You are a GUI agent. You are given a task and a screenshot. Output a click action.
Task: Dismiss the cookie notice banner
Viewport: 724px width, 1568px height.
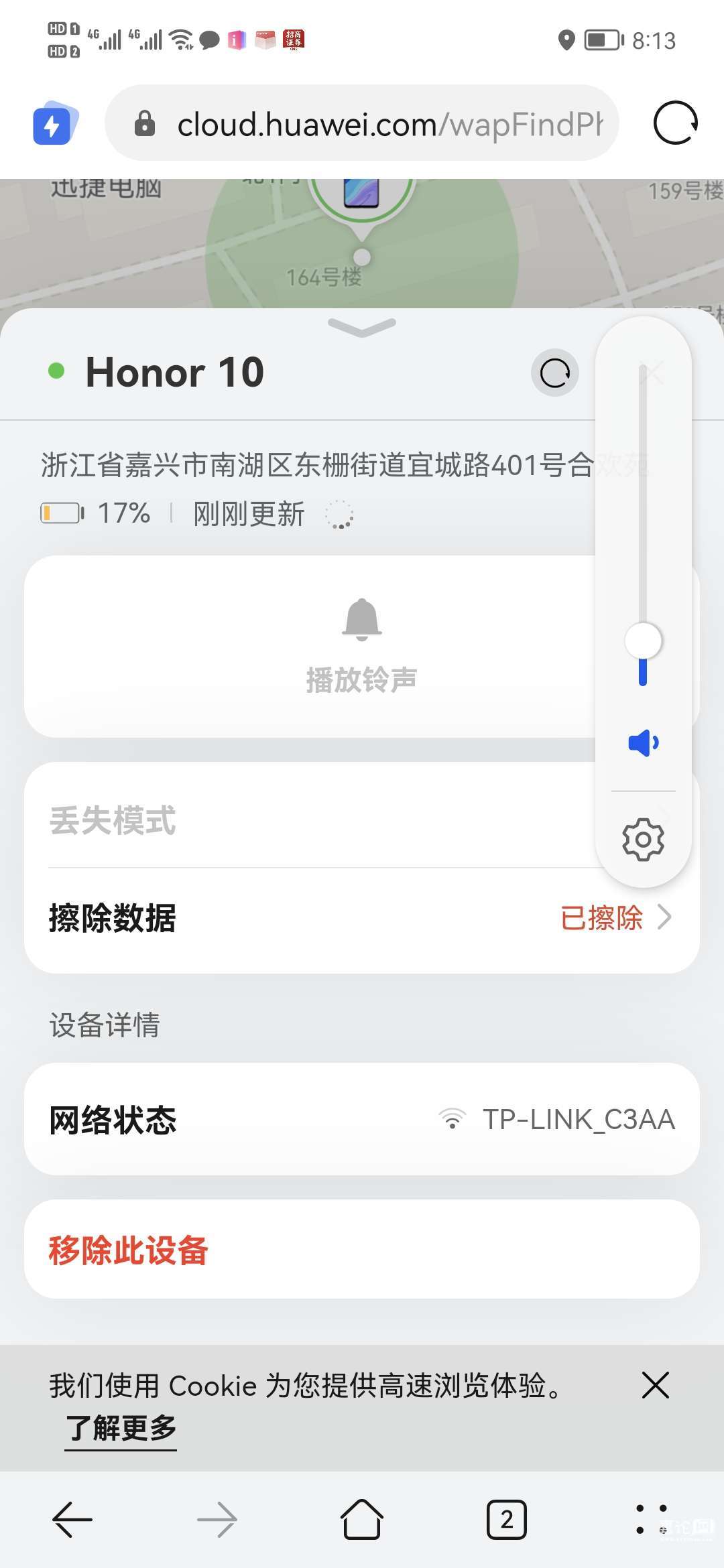click(x=655, y=1385)
